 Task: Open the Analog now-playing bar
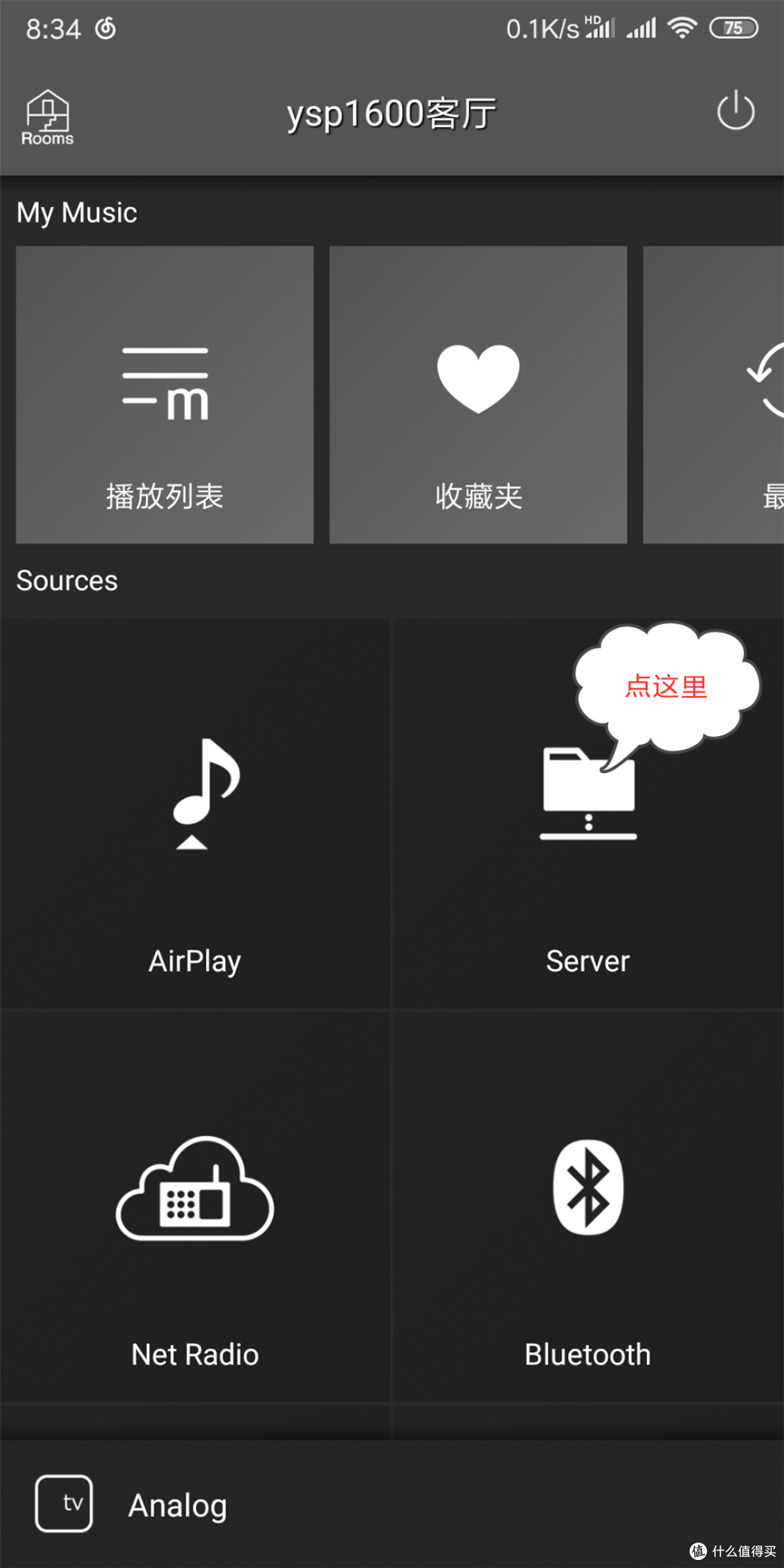tap(392, 1504)
